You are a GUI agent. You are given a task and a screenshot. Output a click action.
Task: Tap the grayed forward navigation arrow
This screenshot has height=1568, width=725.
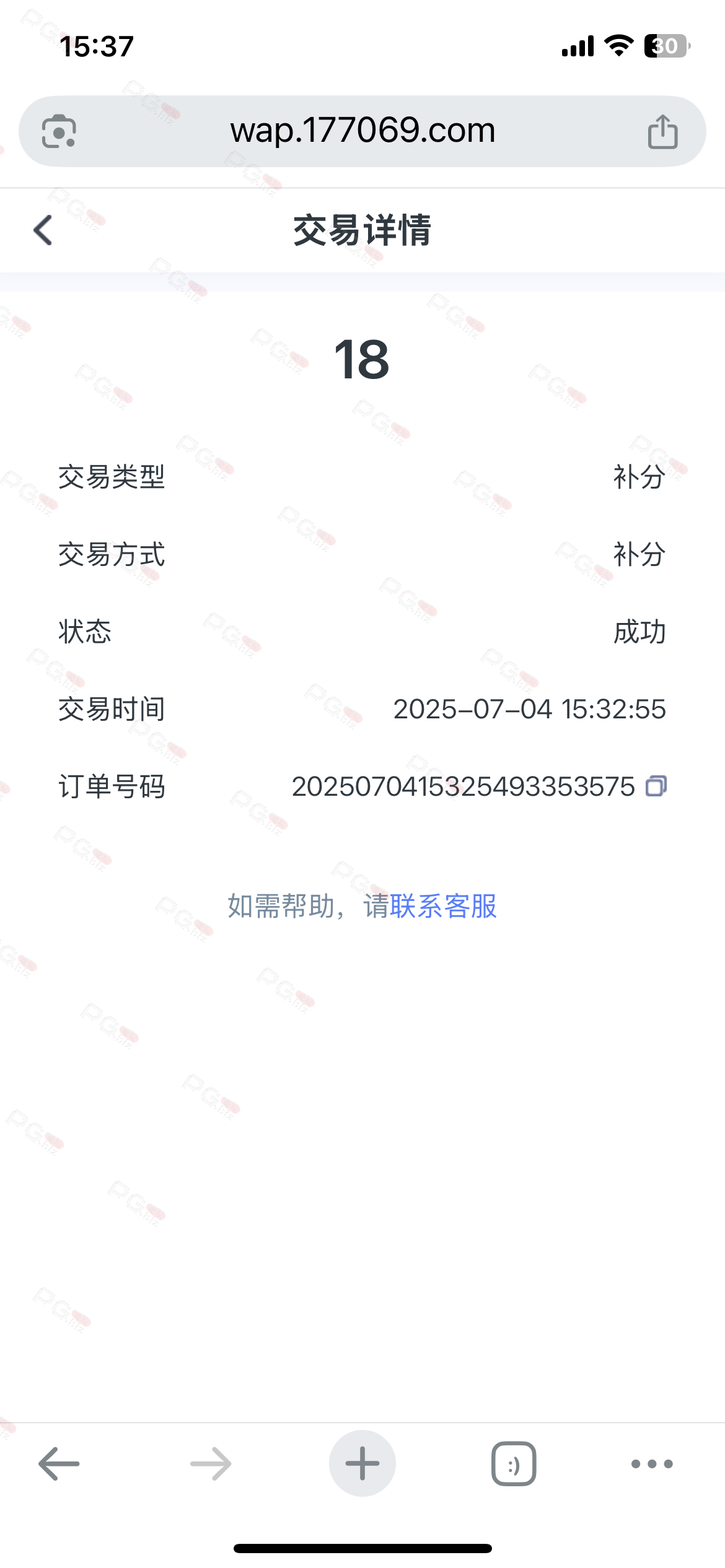209,1463
